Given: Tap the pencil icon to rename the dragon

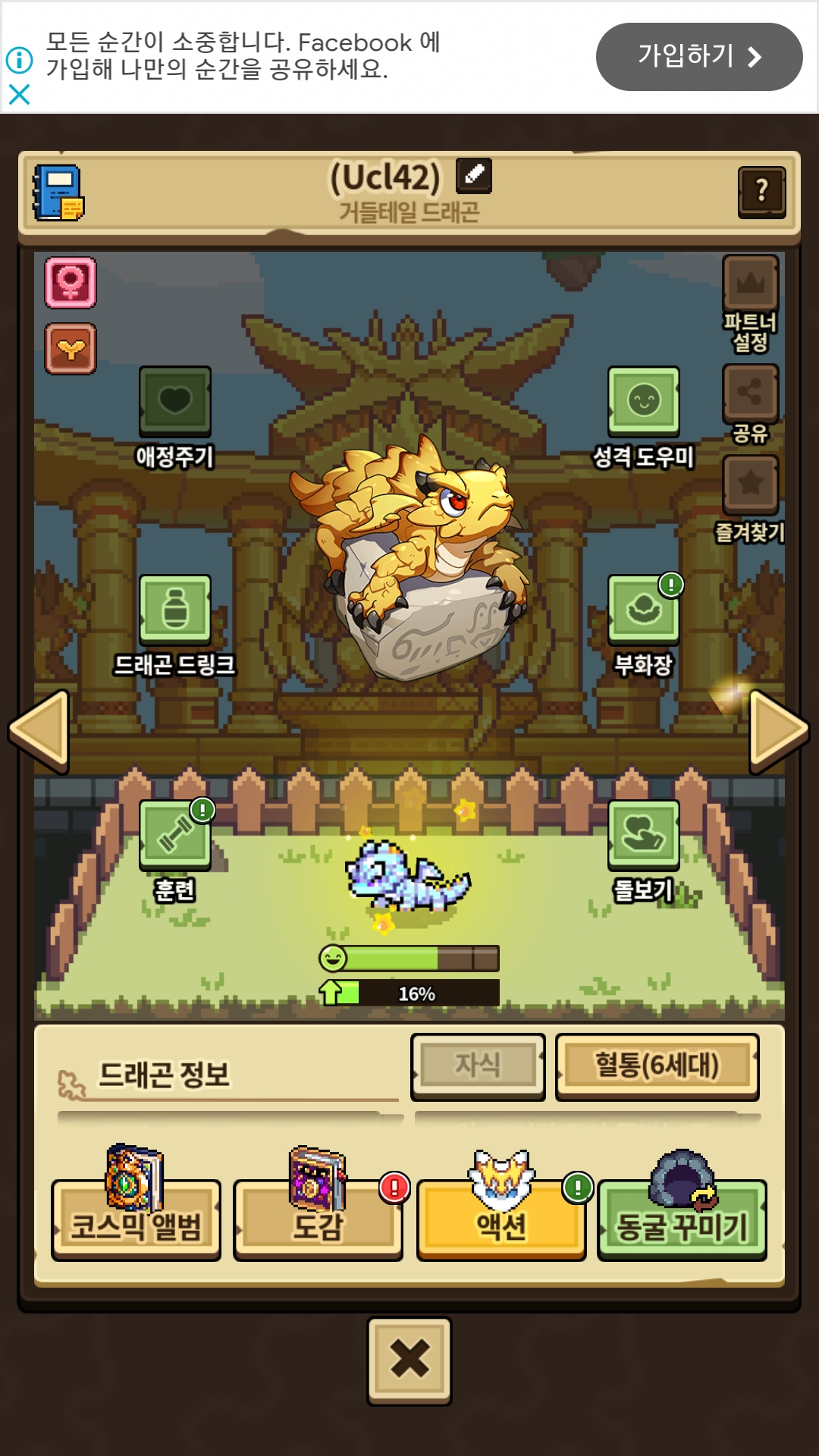Looking at the screenshot, I should (474, 175).
